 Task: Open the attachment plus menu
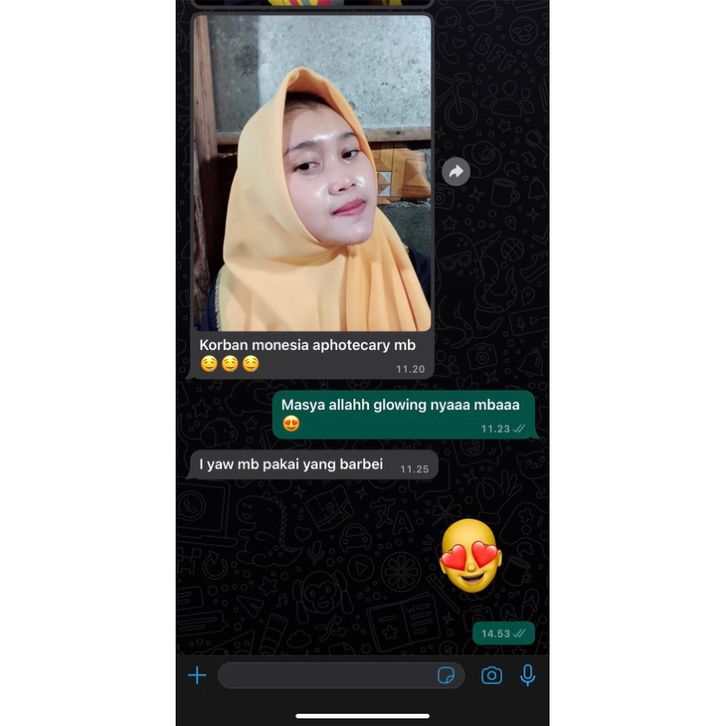[197, 676]
